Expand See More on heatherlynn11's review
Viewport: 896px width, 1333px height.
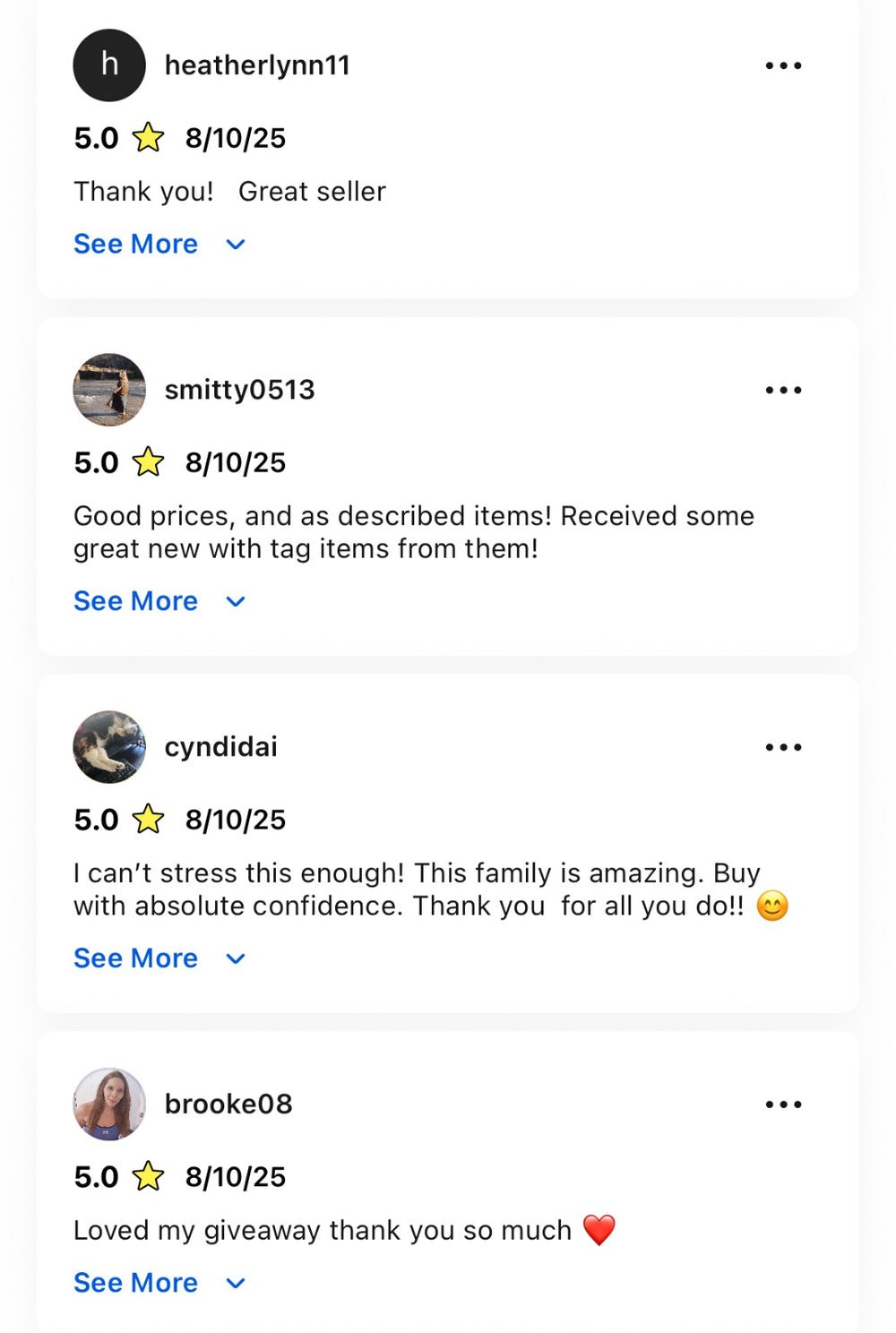click(x=159, y=244)
